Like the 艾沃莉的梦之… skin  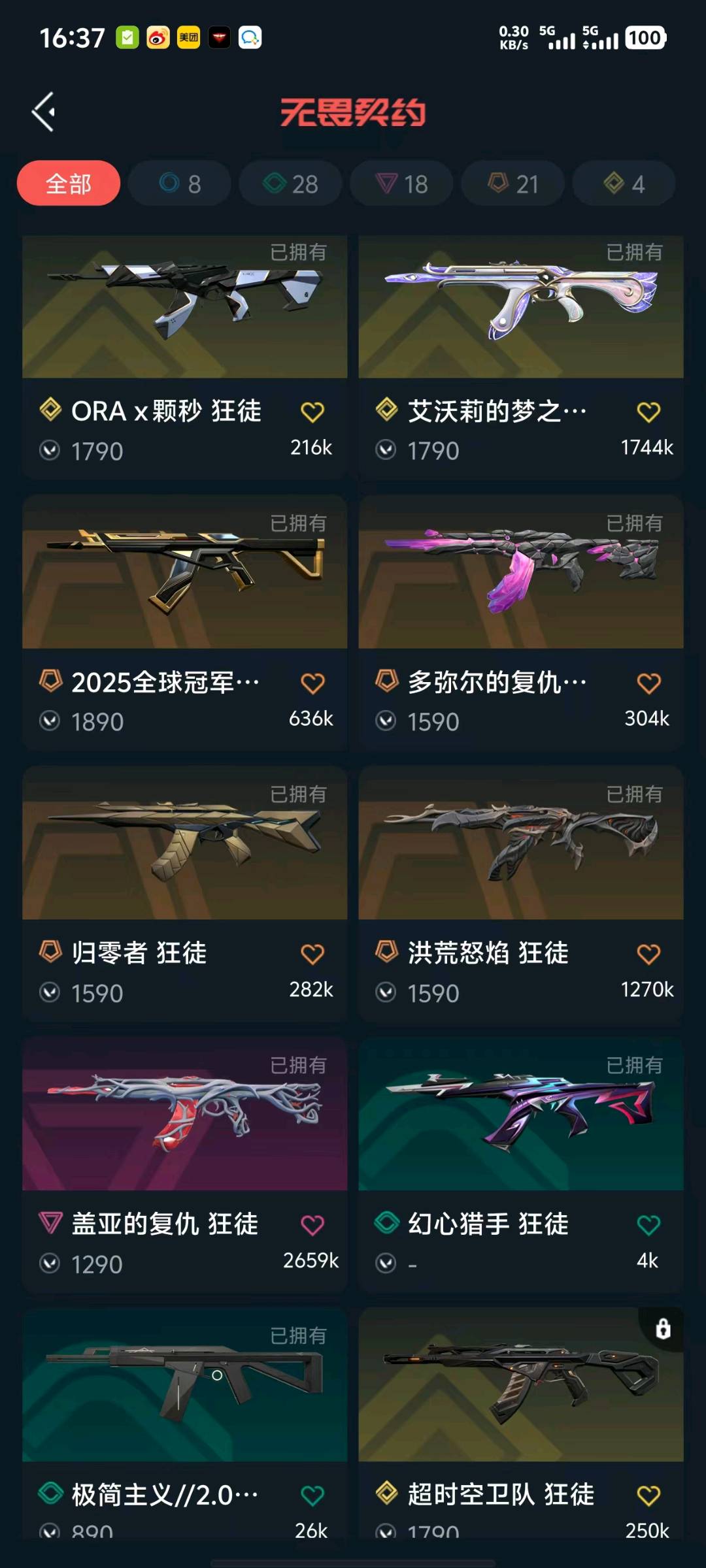click(x=648, y=412)
